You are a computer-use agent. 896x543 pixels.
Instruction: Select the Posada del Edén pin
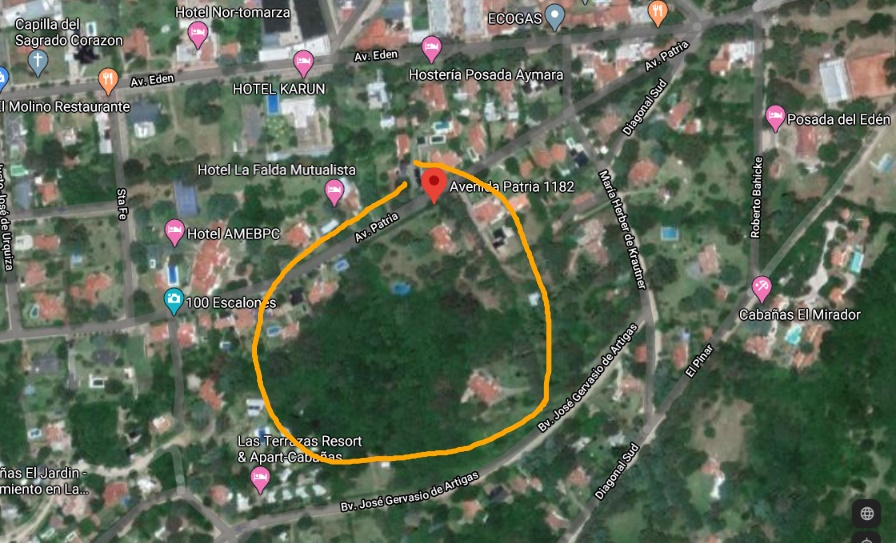pos(775,118)
